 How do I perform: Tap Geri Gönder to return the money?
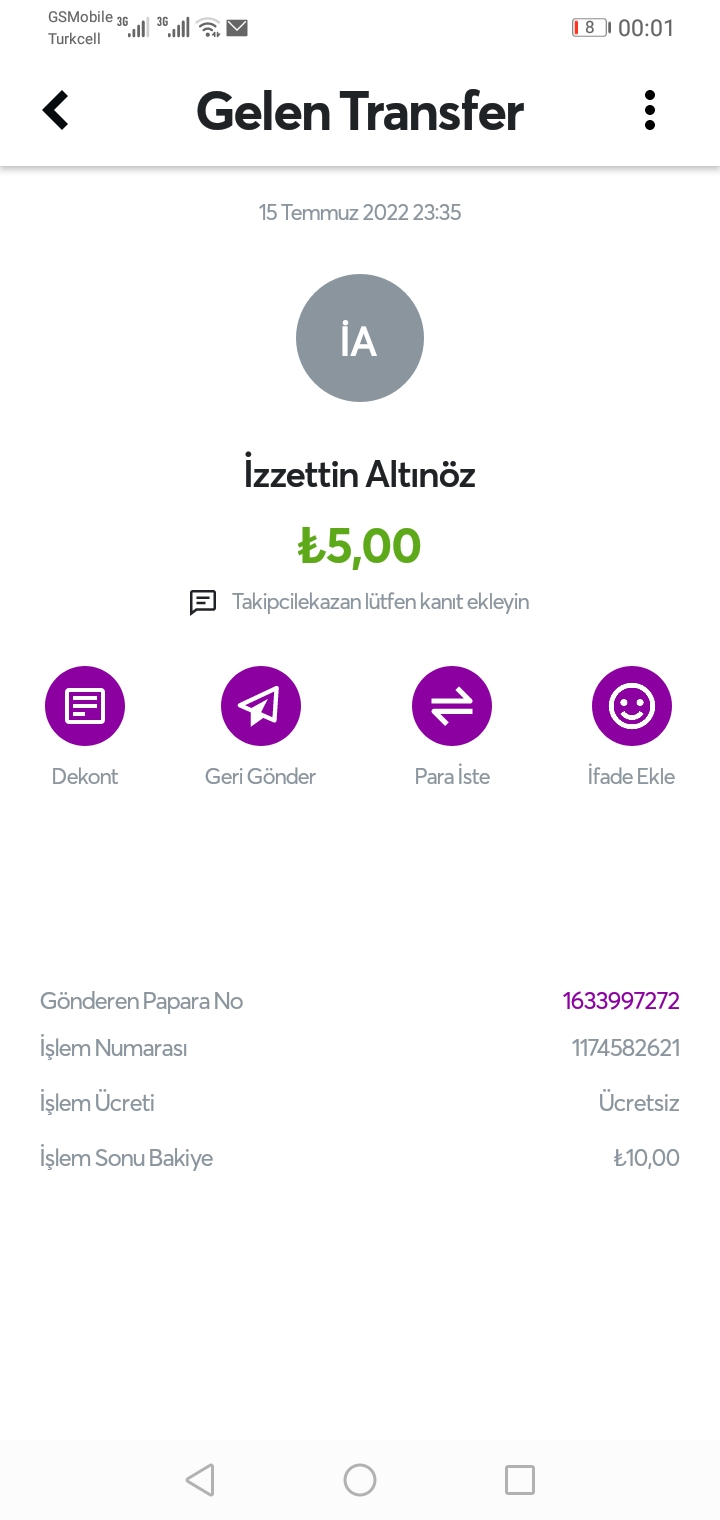[261, 706]
